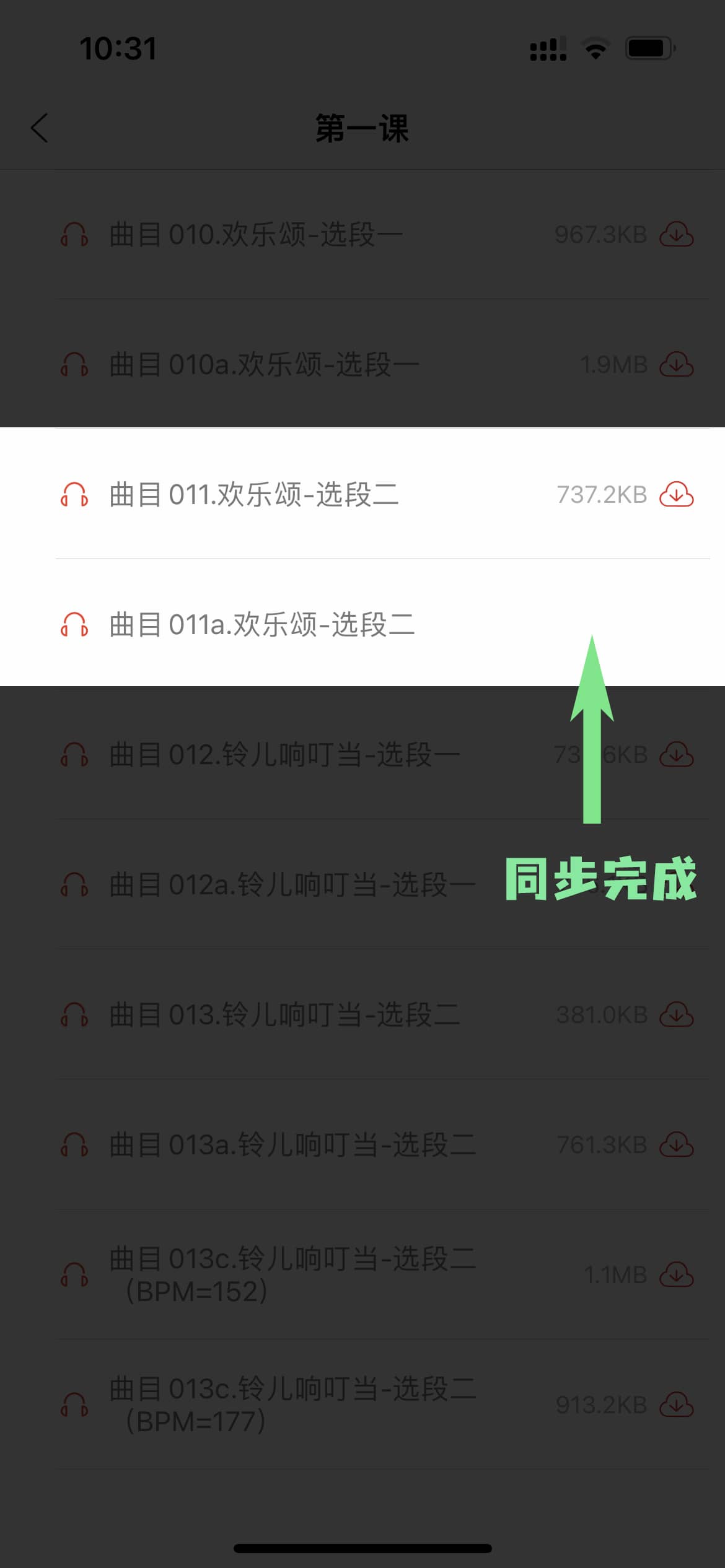Image resolution: width=725 pixels, height=1568 pixels.
Task: Open 曲目 010.欢乐颂-选段一
Action: coord(255,235)
